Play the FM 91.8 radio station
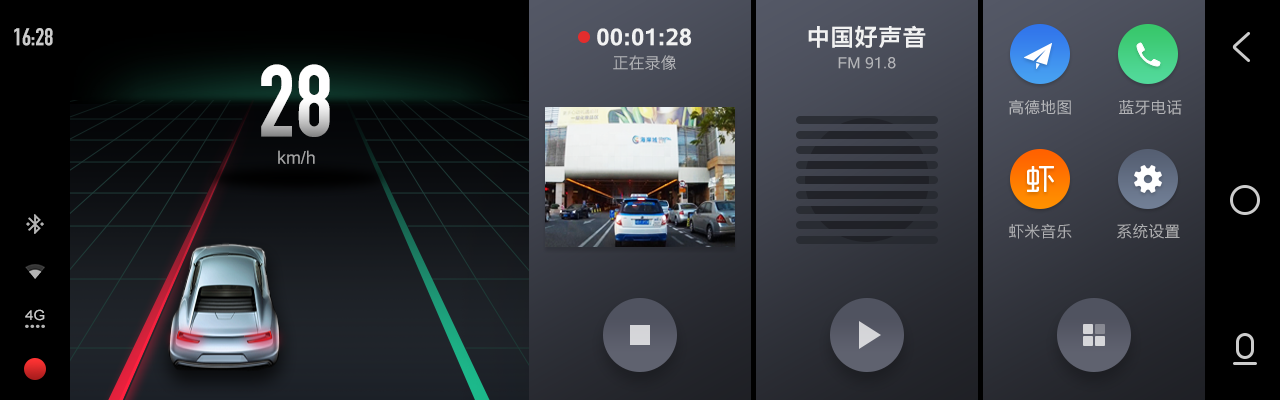 pos(867,335)
